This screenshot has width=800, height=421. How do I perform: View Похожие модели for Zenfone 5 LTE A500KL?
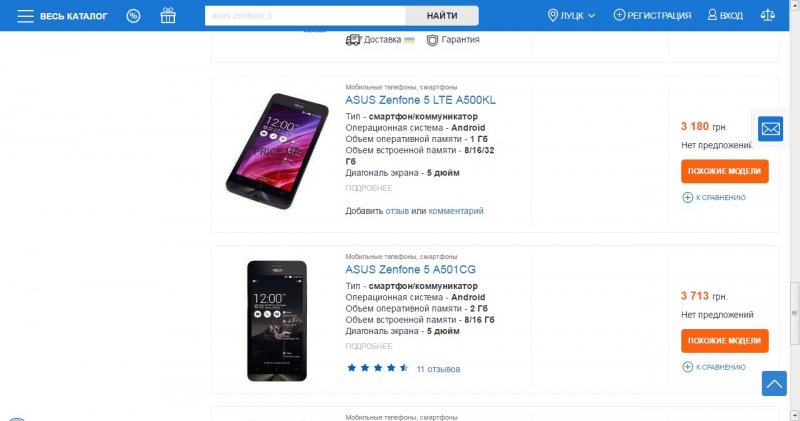coord(724,171)
